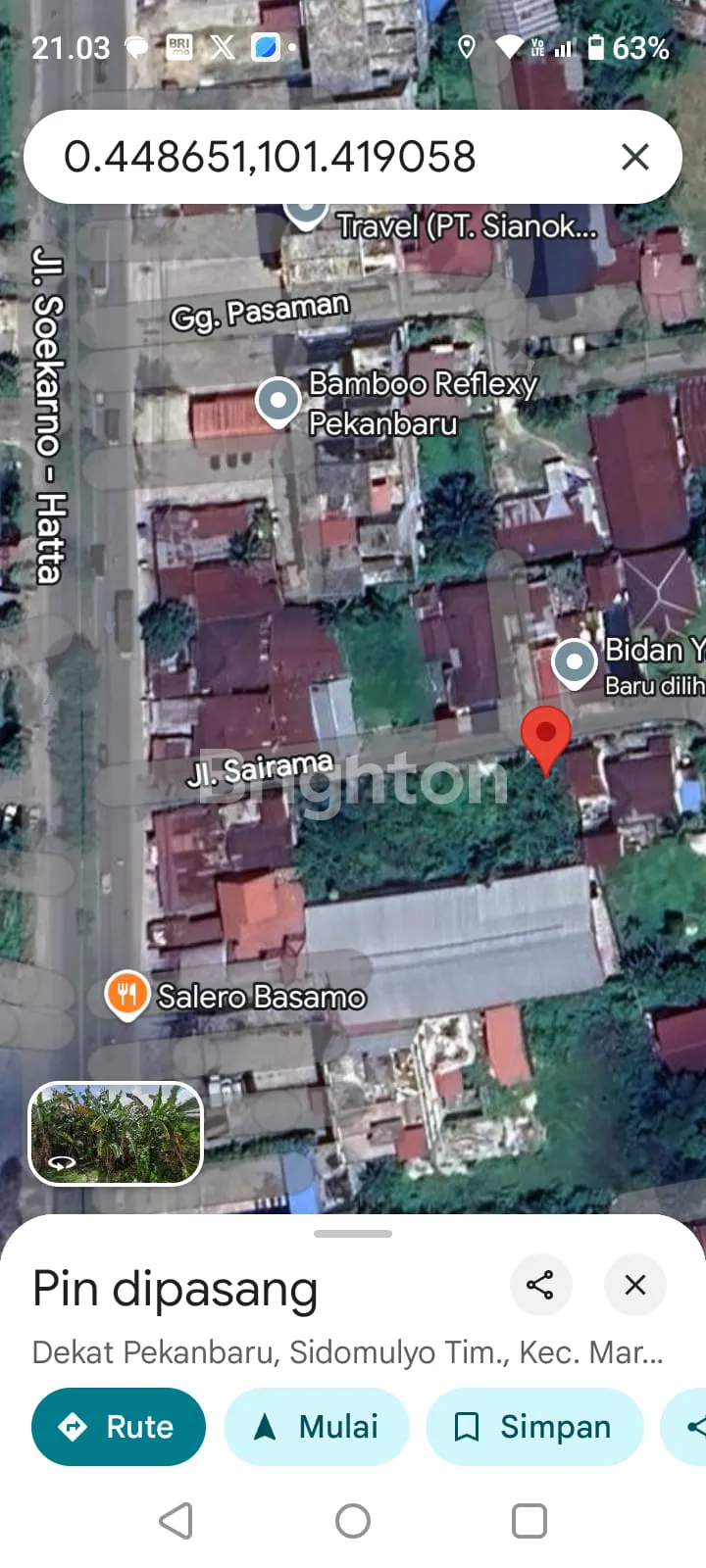The width and height of the screenshot is (706, 1568).
Task: Clear the search coordinates with X
Action: (x=635, y=157)
